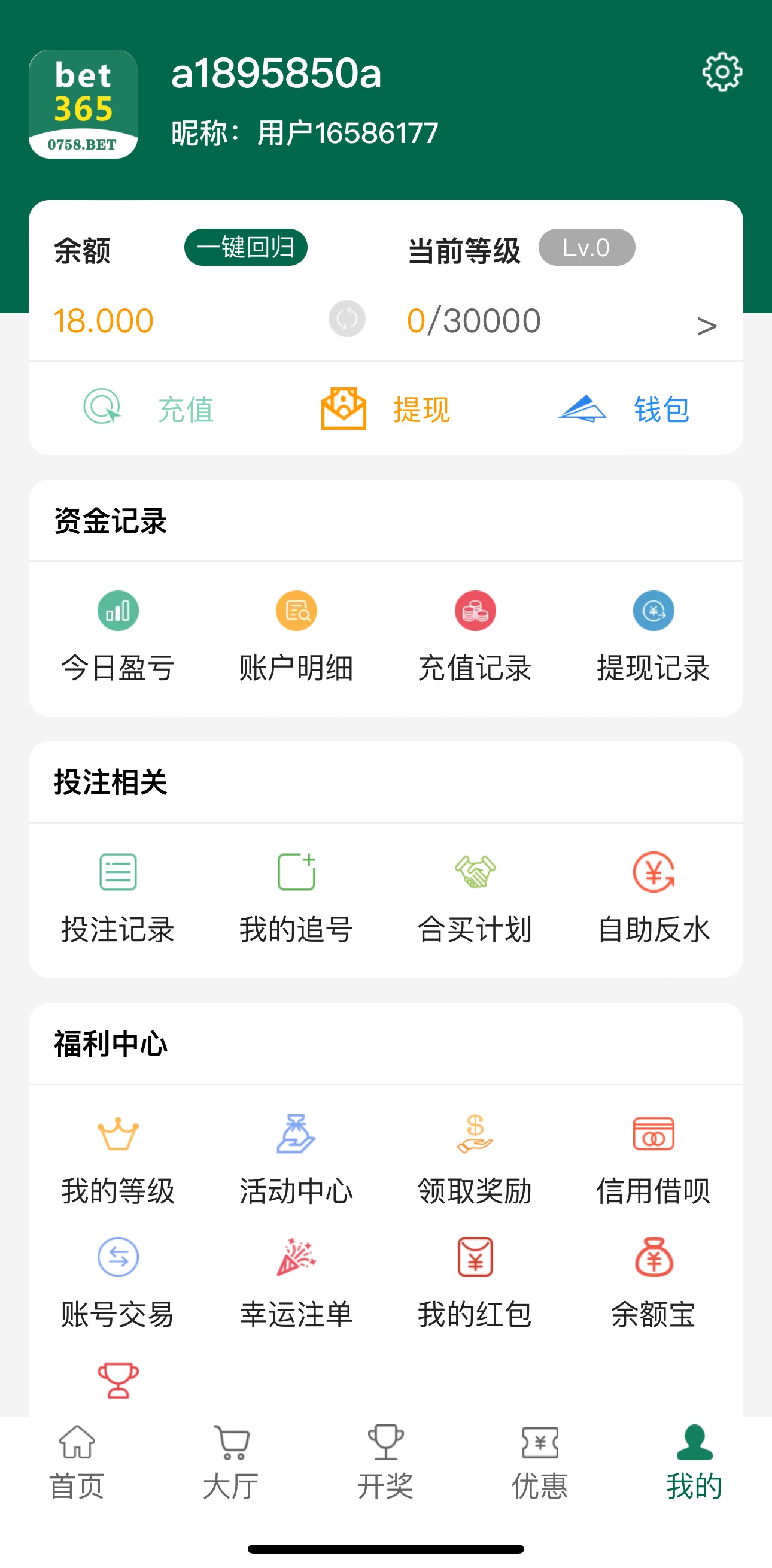Open 账户明细 details
772x1568 pixels.
(x=296, y=637)
